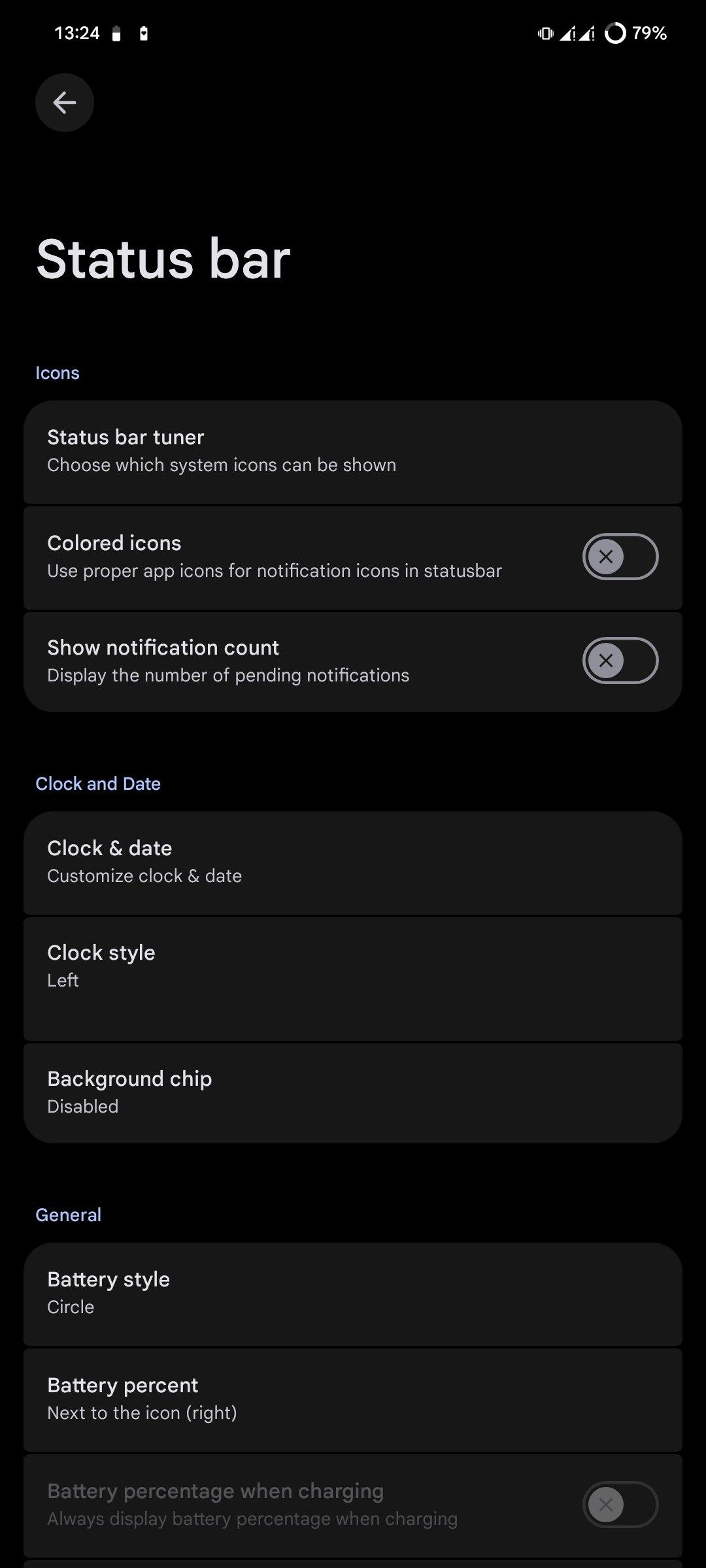Open Clock & date customization
The height and width of the screenshot is (1568, 706).
click(353, 862)
